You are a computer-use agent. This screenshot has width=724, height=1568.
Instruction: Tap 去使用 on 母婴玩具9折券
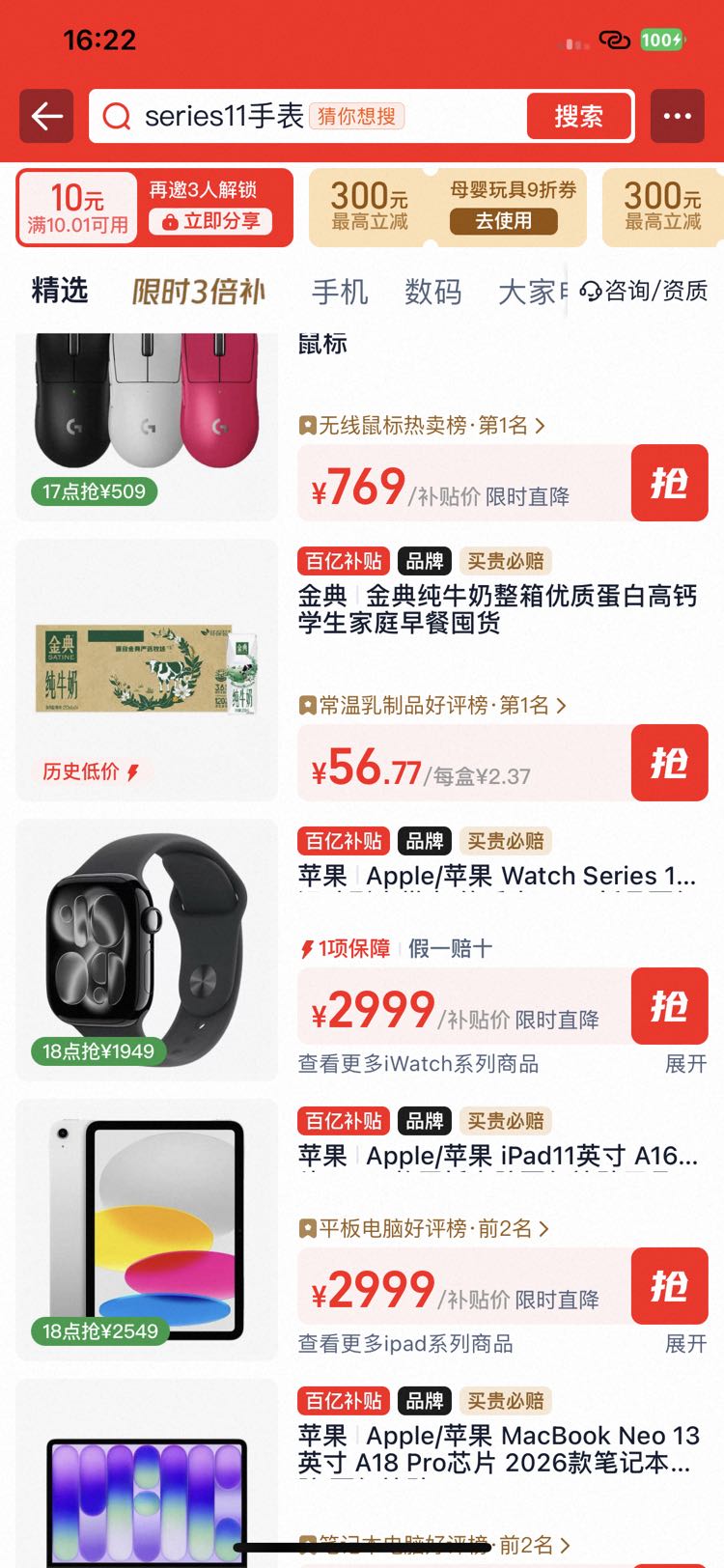pos(503,221)
